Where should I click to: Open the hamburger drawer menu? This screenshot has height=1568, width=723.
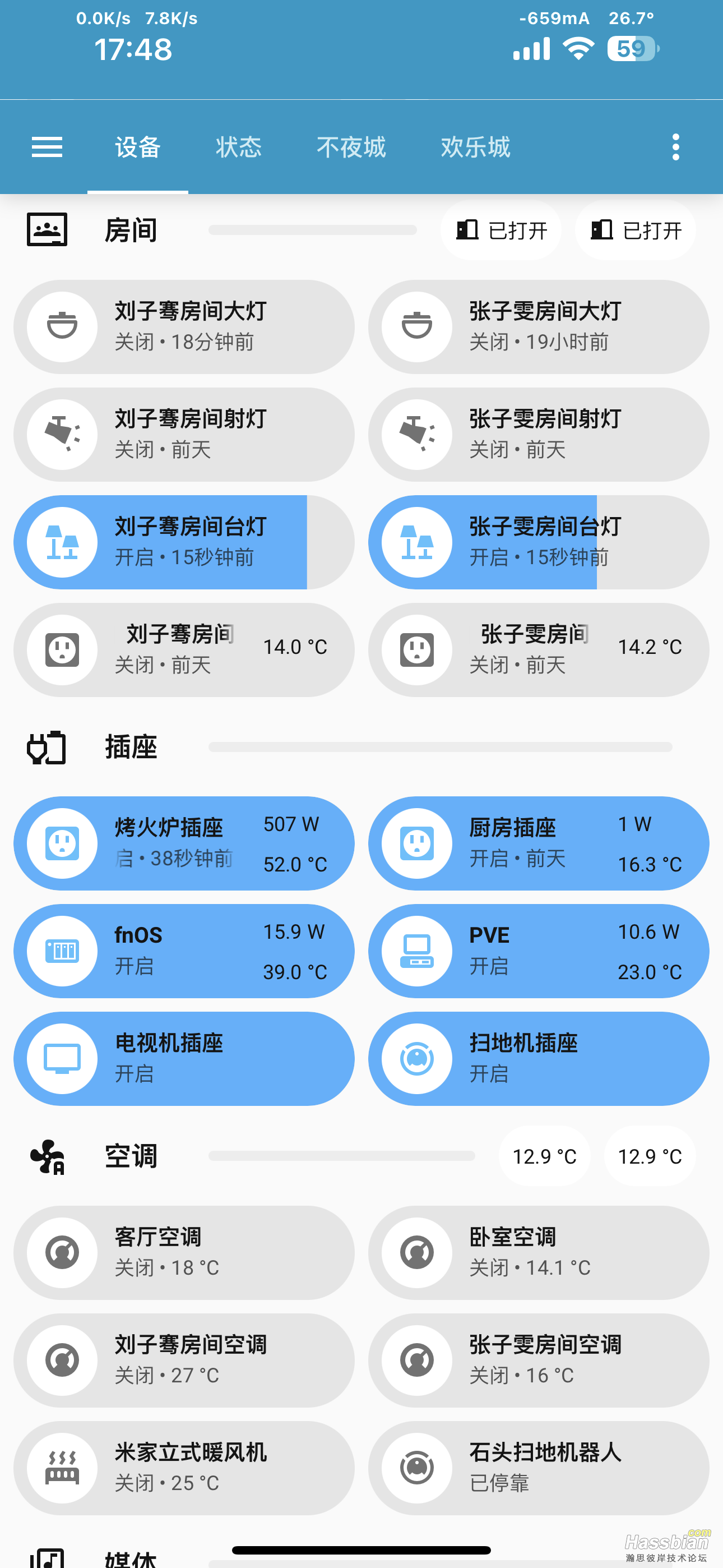[47, 147]
